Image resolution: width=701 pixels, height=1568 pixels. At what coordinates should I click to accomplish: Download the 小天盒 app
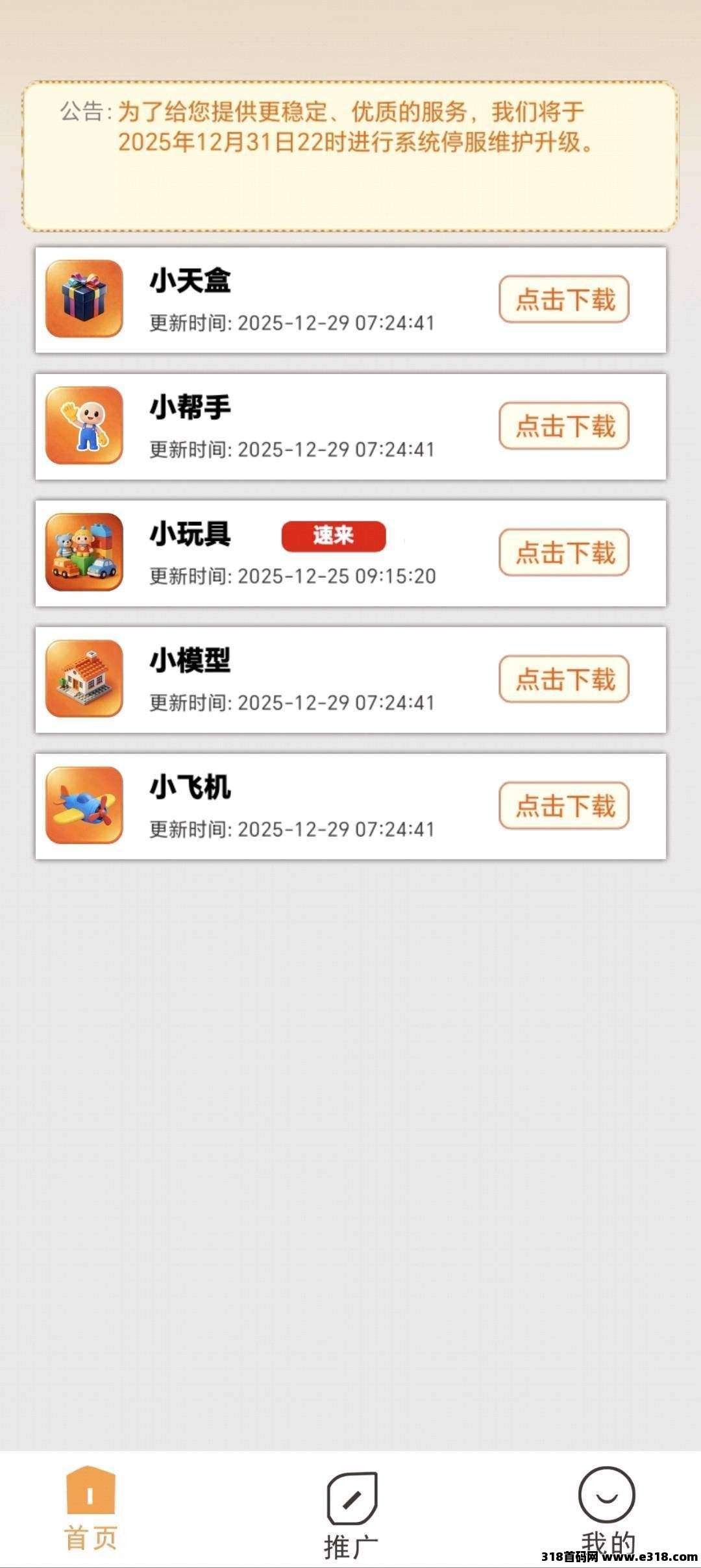click(563, 299)
